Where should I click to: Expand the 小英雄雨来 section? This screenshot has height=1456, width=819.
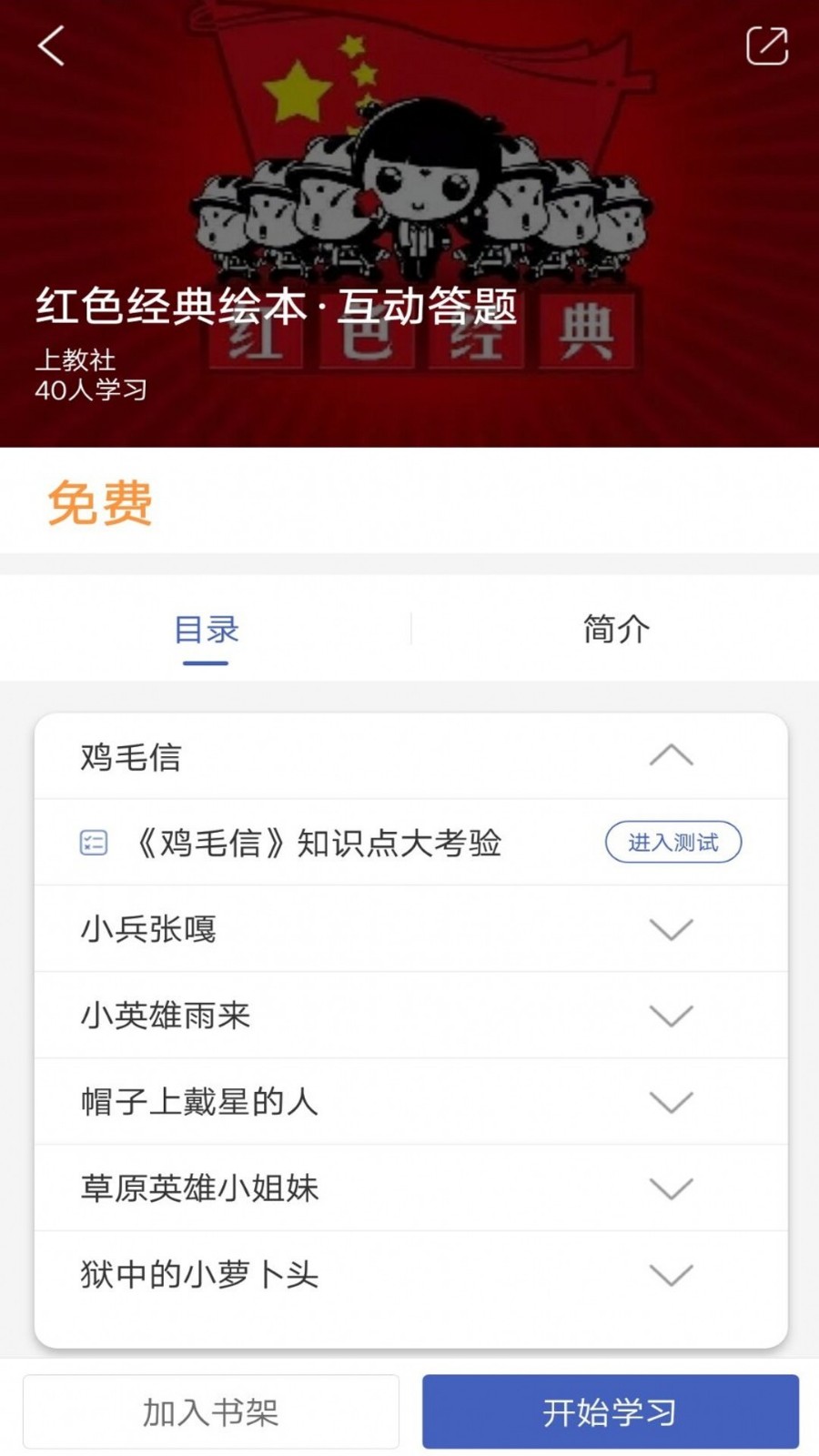(671, 1016)
